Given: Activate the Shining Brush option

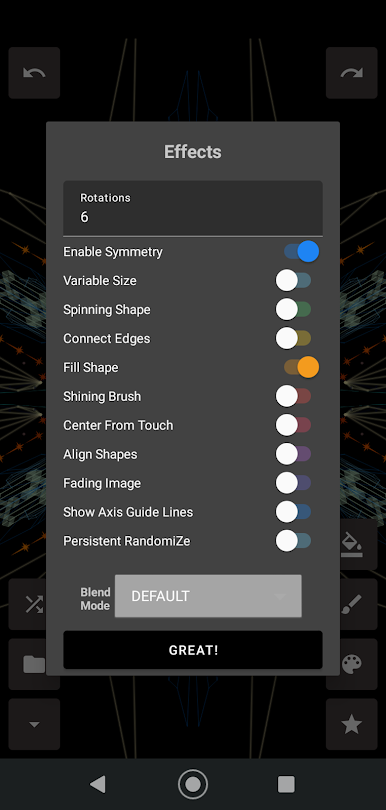Looking at the screenshot, I should pos(293,396).
